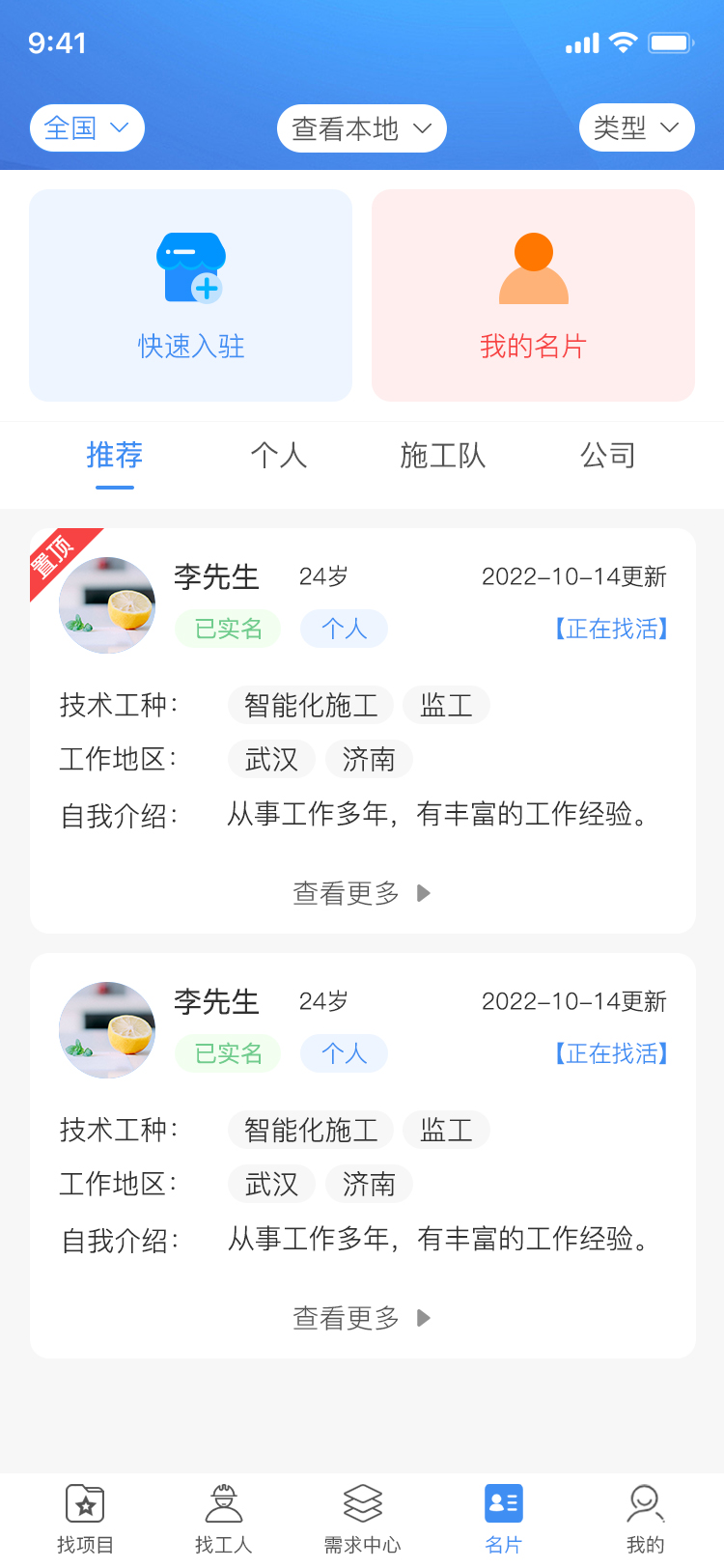
Task: Open 我的名片 card
Action: point(533,295)
